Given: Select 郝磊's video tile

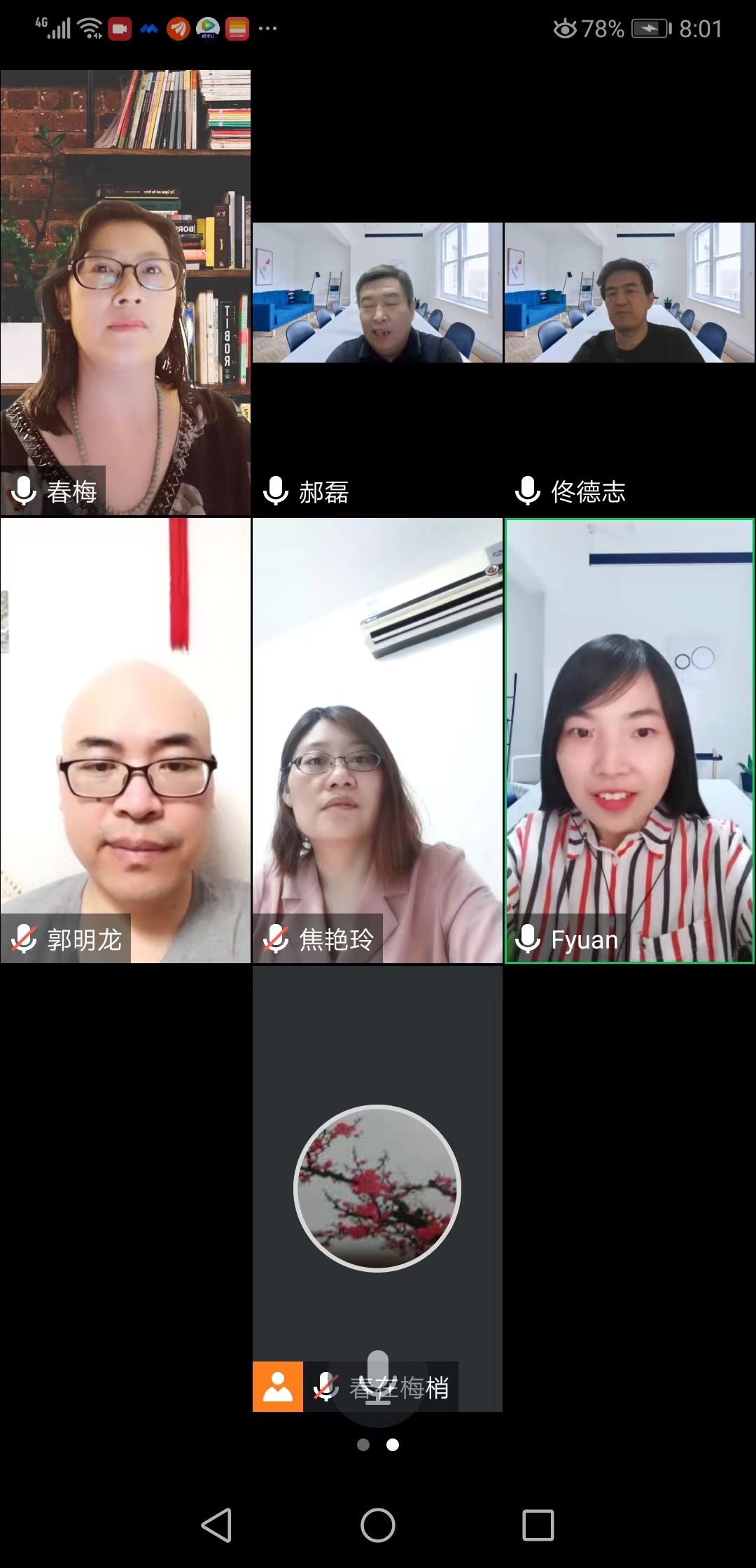Looking at the screenshot, I should pos(377,293).
